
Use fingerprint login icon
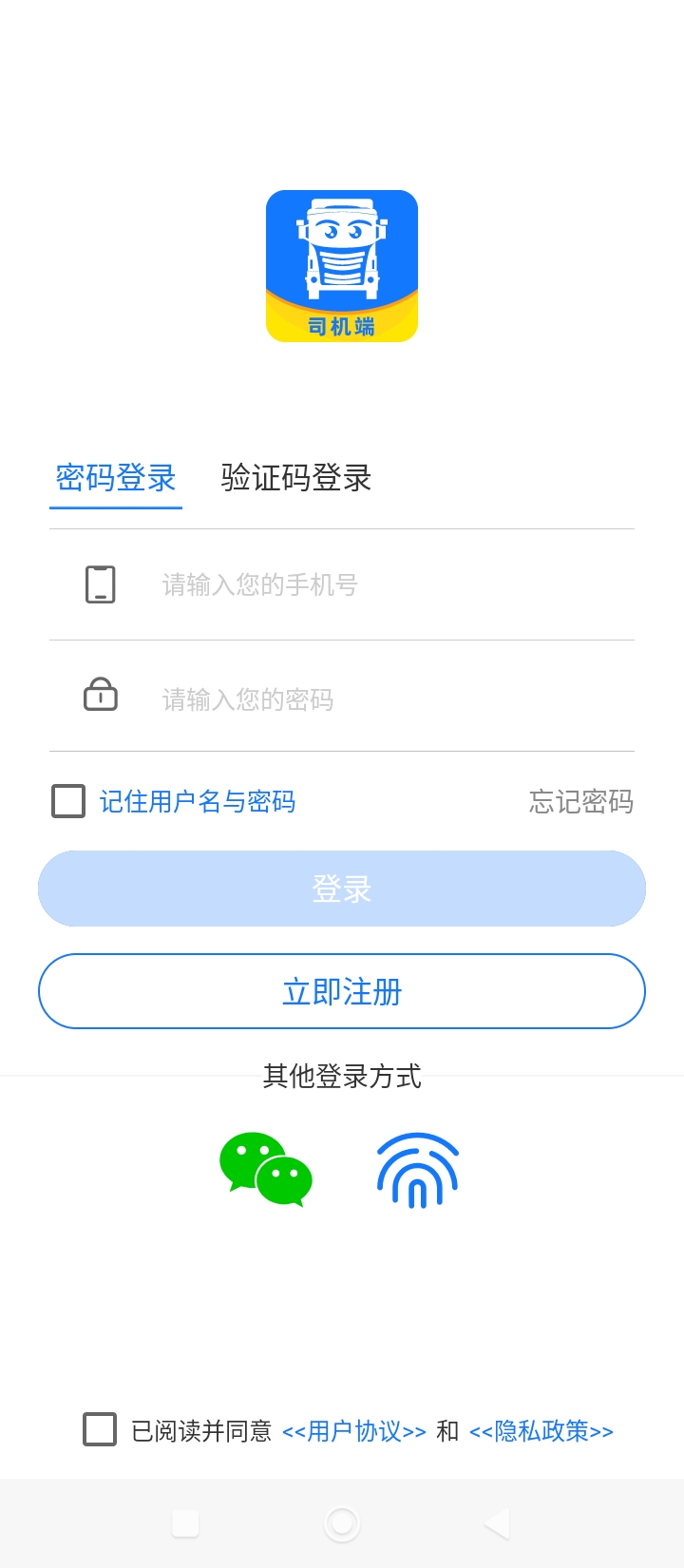[x=418, y=1169]
